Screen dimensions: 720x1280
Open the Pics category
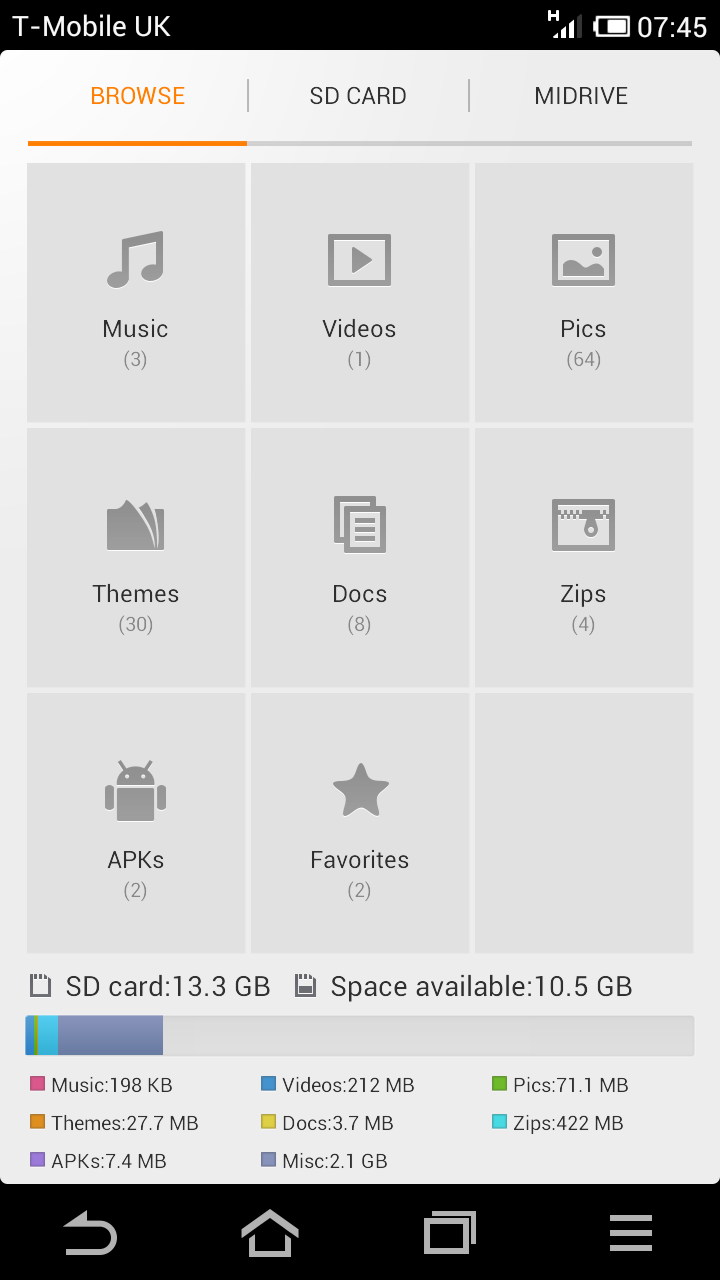click(x=584, y=292)
